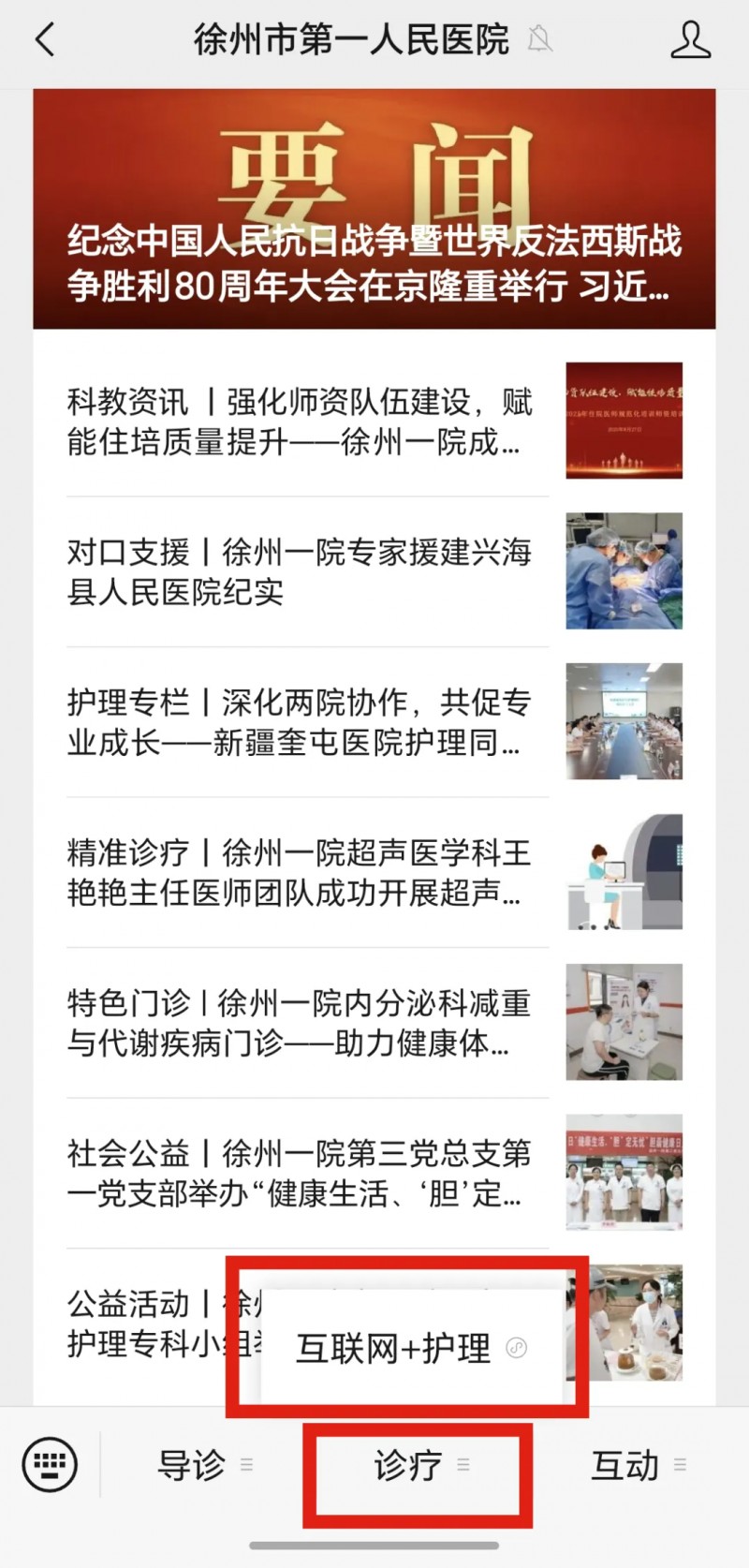Expand the 导诊 menu
749x1568 pixels.
[203, 1464]
